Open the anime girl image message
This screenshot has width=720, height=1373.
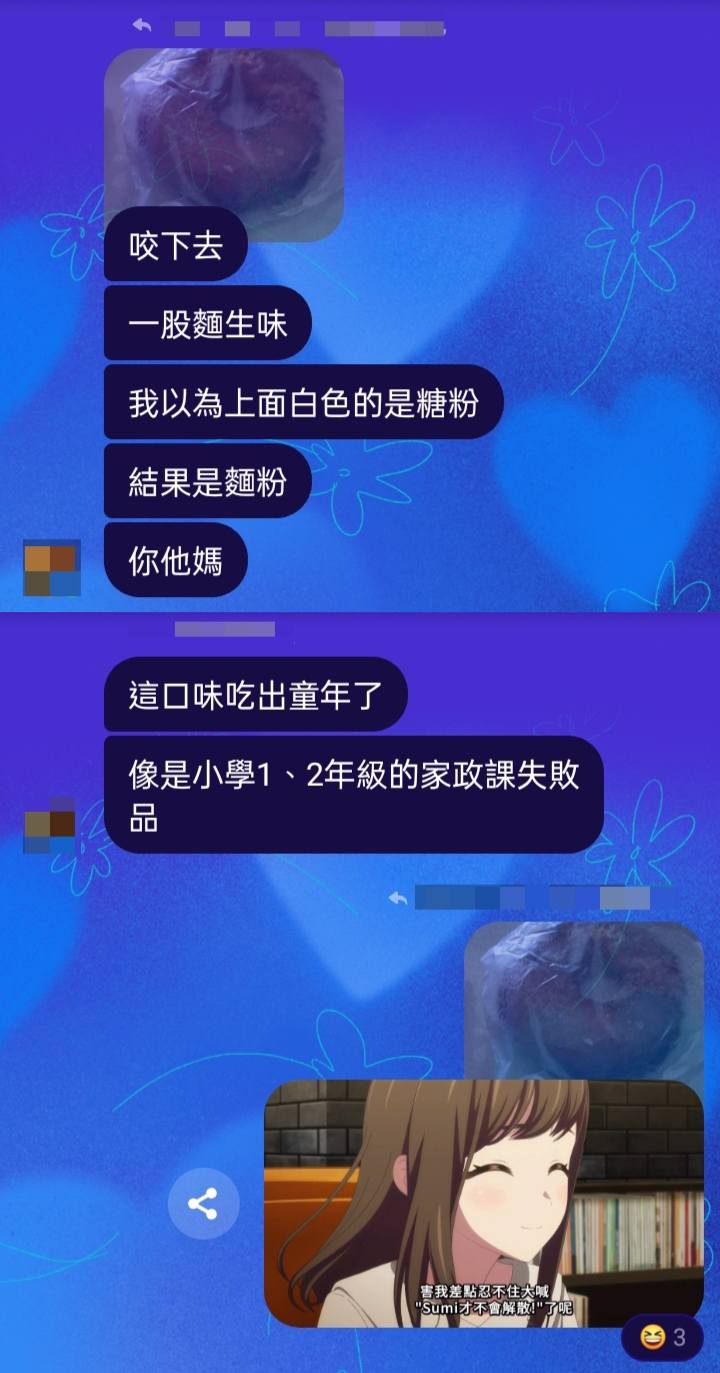point(483,1203)
